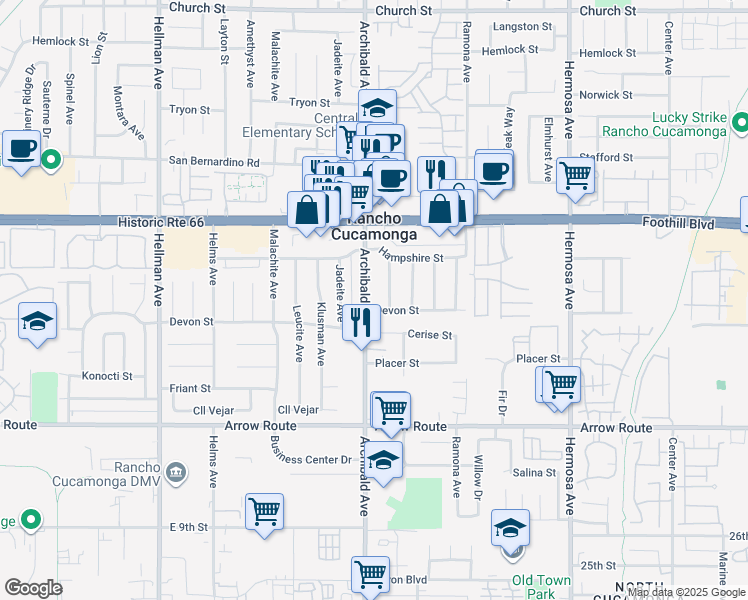Screen dimensions: 748x600
Task: Select the shopping cart marker below Placer St near Hermosa
Action: [562, 383]
